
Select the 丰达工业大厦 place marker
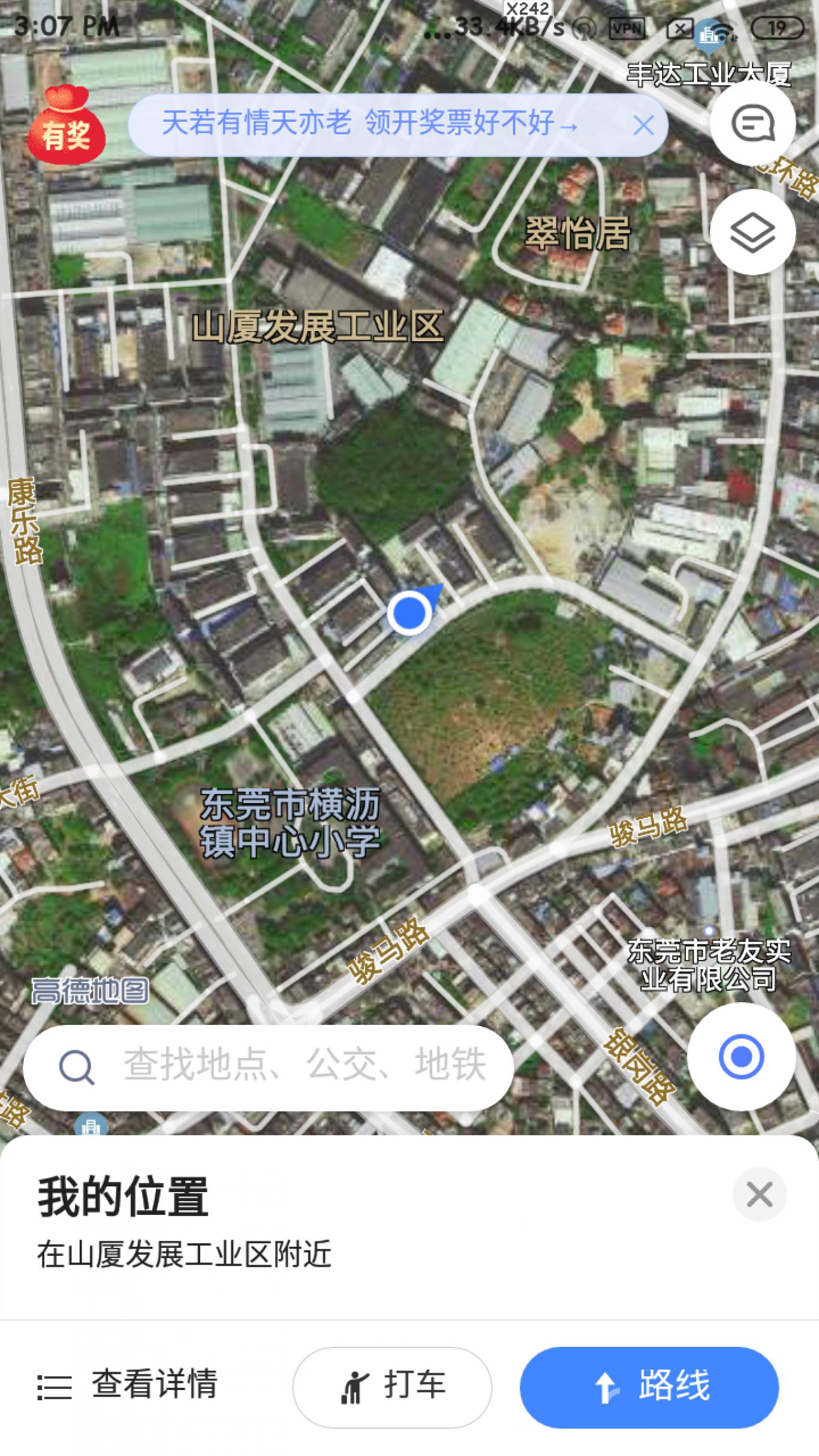(710, 36)
